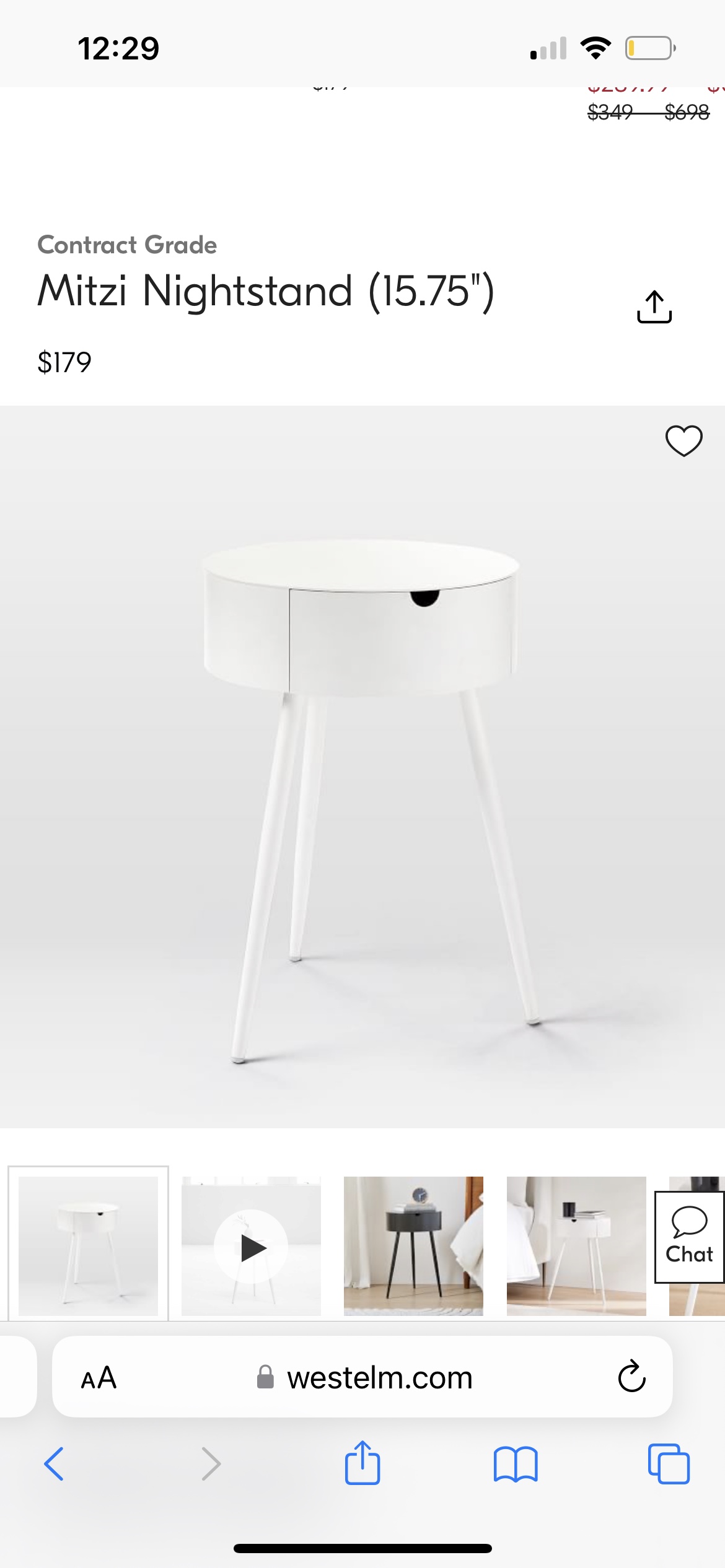Enlarge the main nightstand product image
725x1568 pixels.
[x=362, y=766]
